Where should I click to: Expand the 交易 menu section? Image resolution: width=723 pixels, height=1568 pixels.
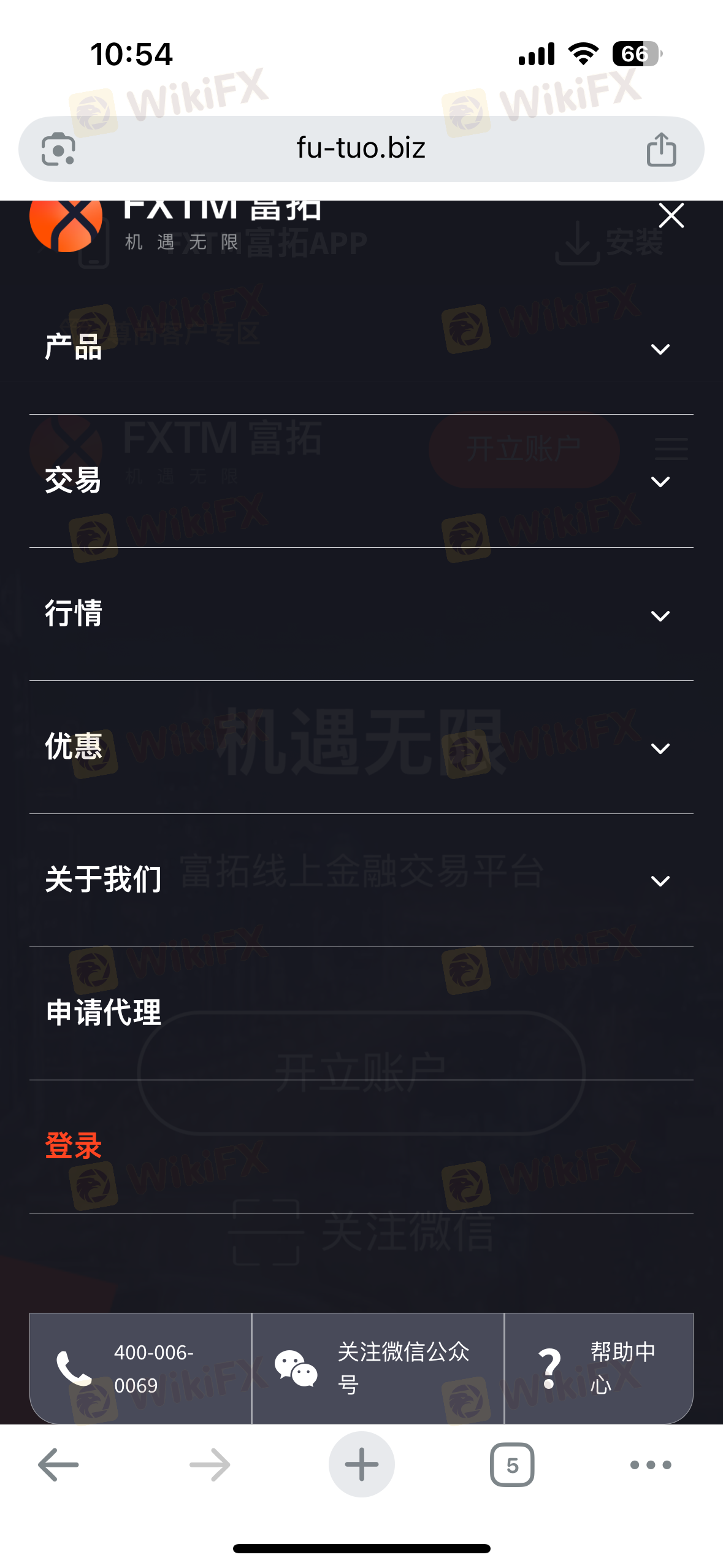[361, 481]
